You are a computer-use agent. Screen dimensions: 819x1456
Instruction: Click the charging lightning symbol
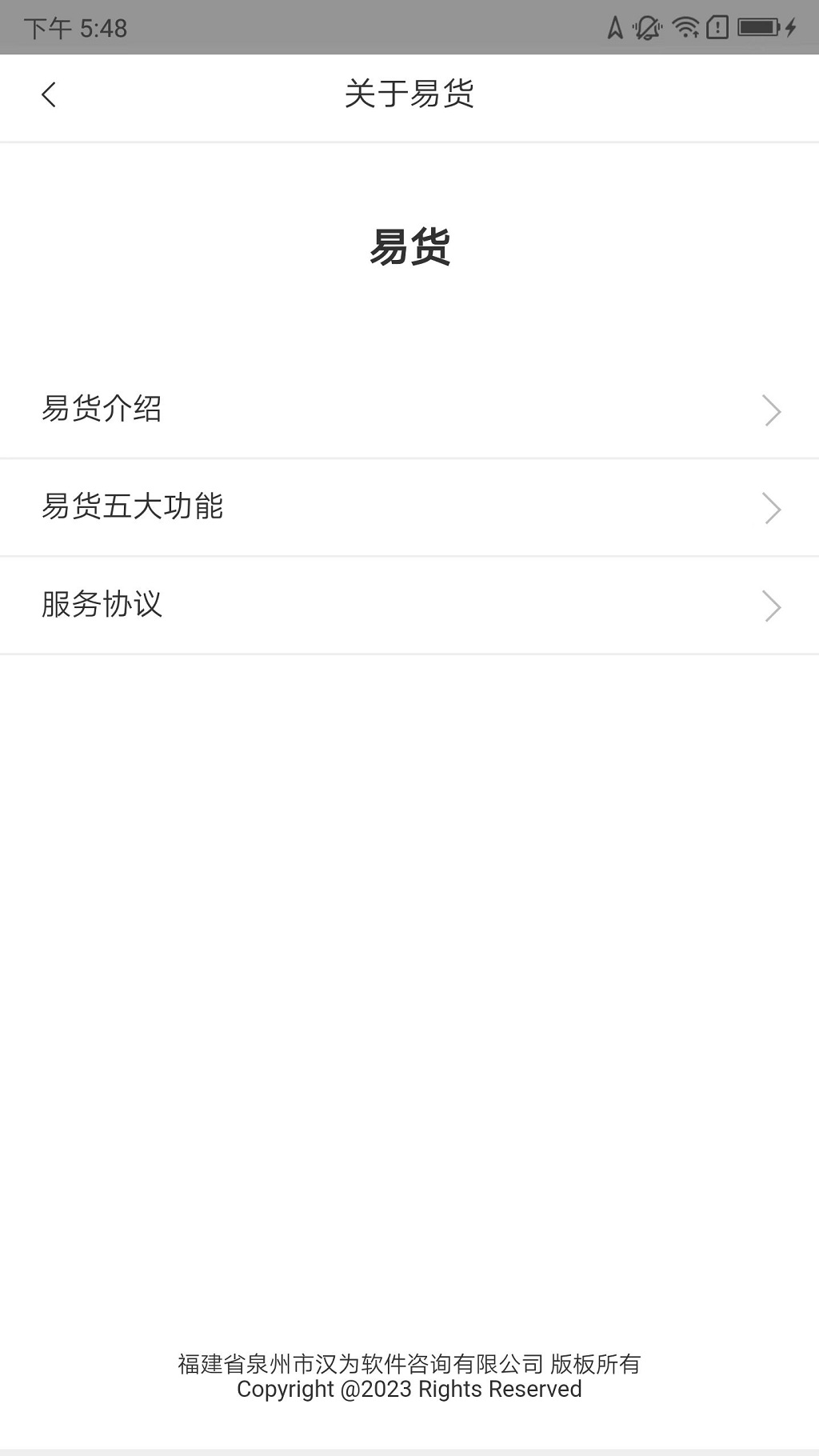point(792,26)
